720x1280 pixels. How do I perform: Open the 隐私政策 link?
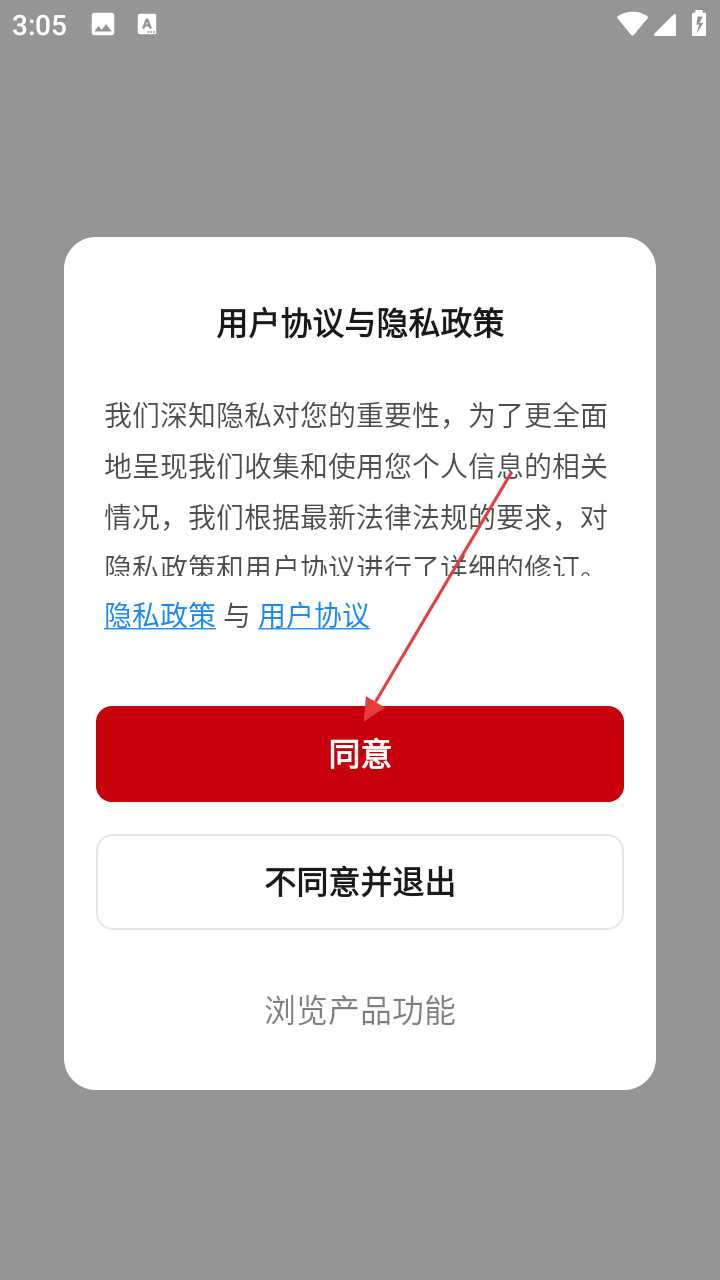click(160, 615)
